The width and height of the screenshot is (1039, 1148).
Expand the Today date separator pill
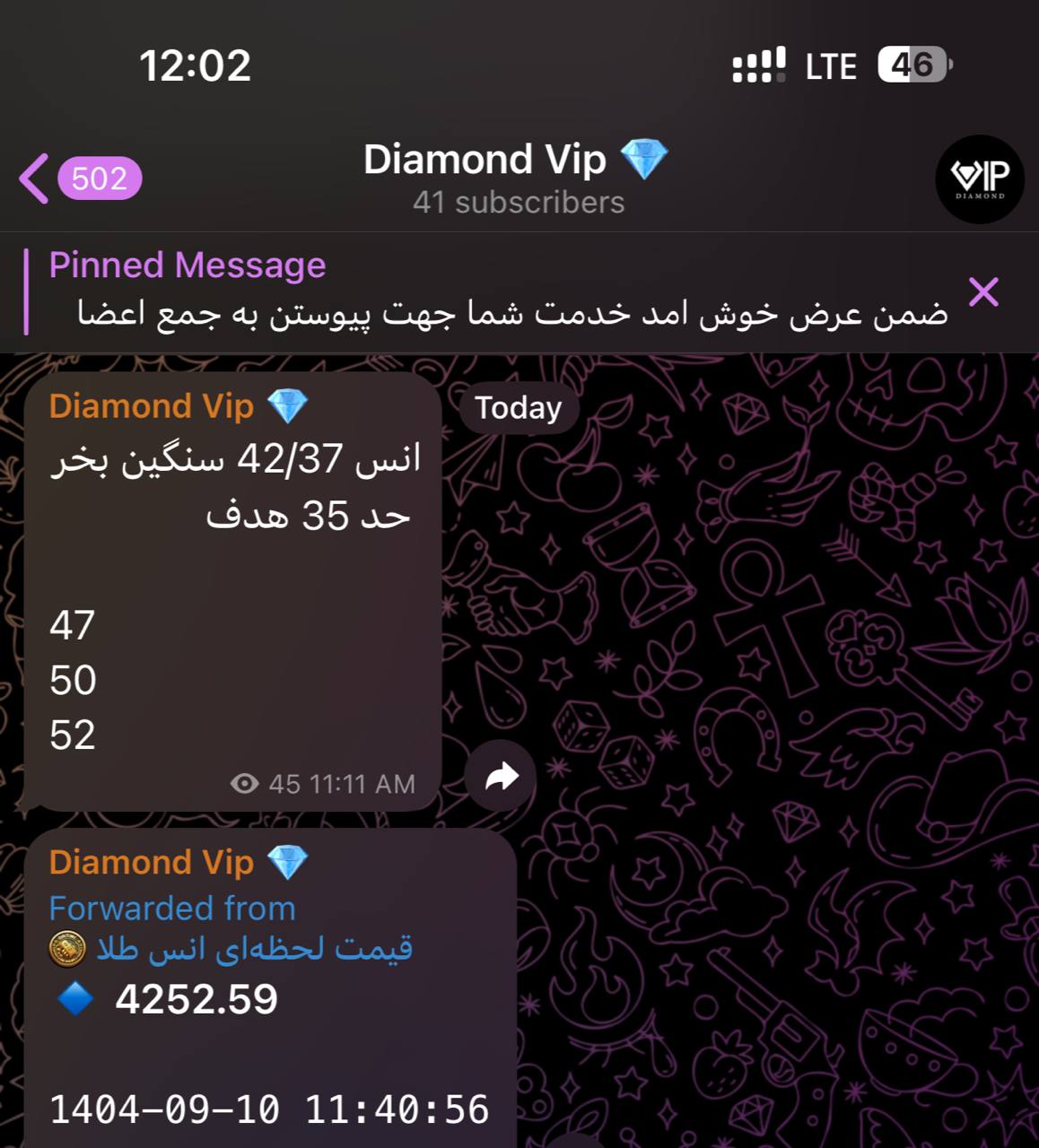[x=517, y=407]
